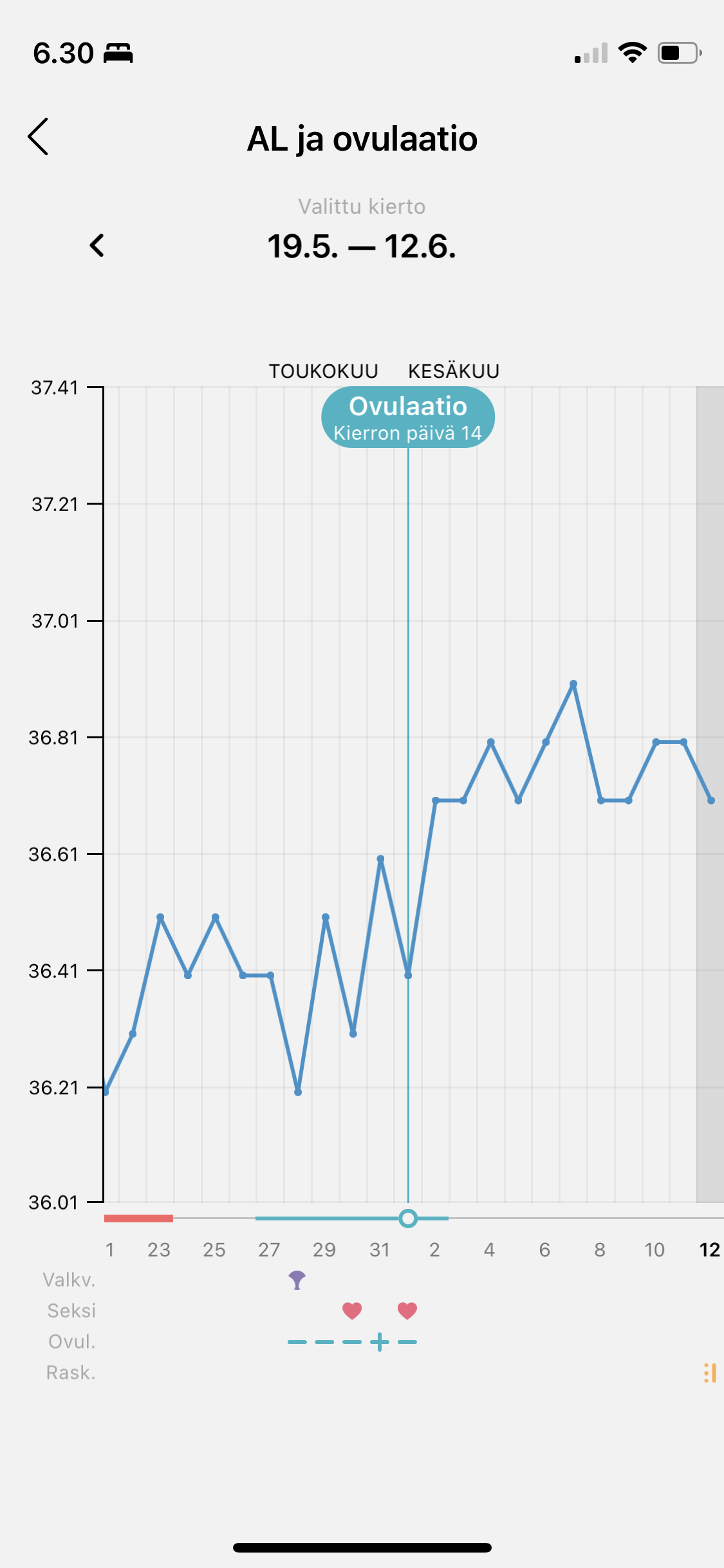Show the previous cycle before 19.5.
The image size is (724, 1568).
coord(97,245)
